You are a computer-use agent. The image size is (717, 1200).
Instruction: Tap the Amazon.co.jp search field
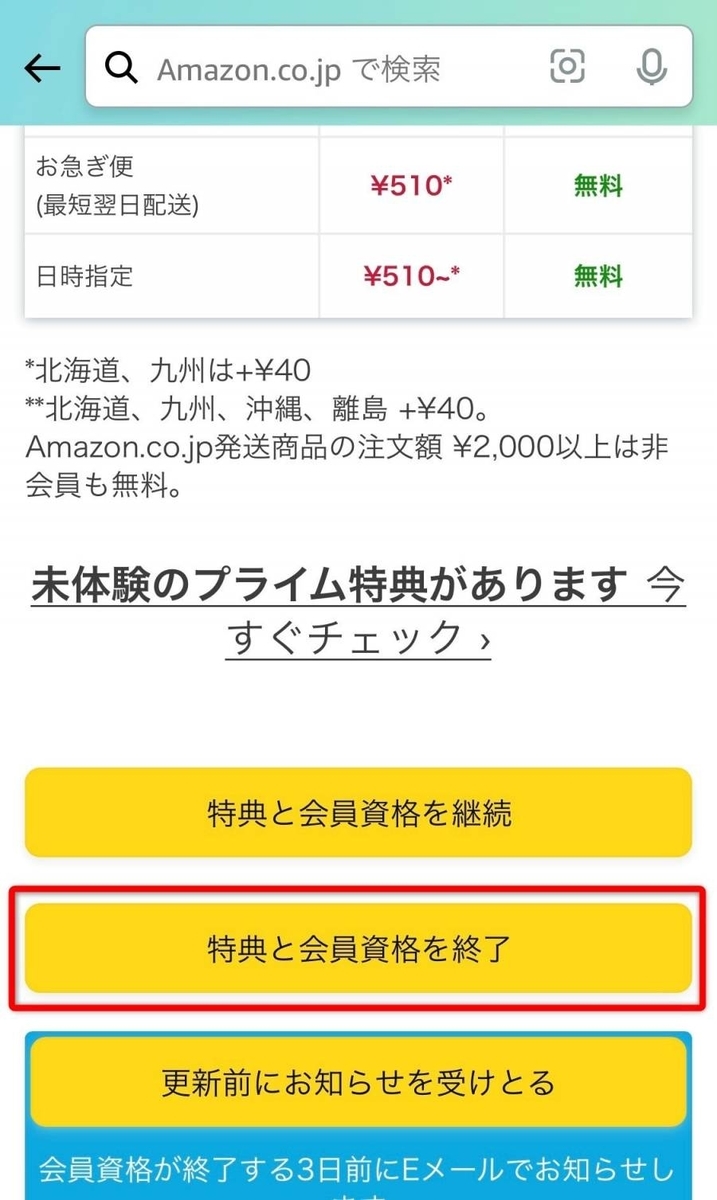(330, 68)
